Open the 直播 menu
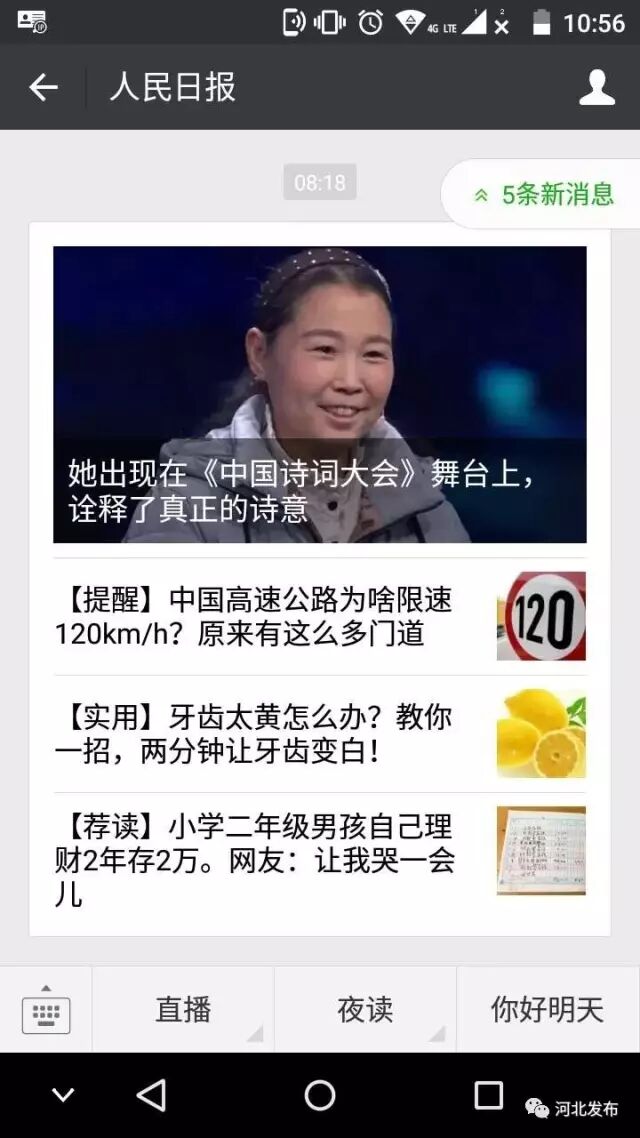Screen dimensions: 640x1138 [x=183, y=1010]
